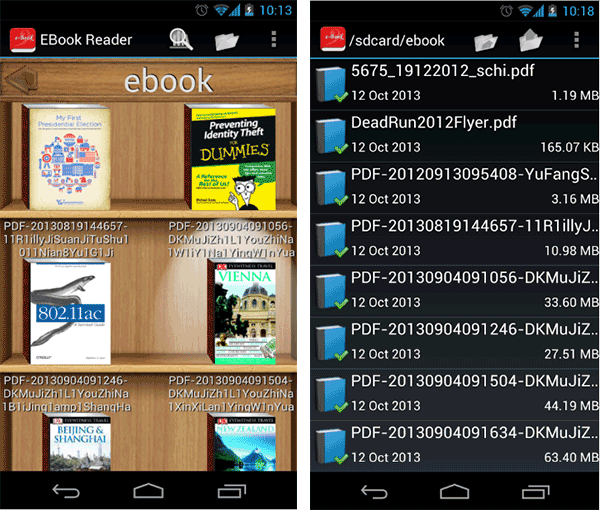This screenshot has width=600, height=510.
Task: Open the 63.40 MB PDF file row
Action: pyautogui.click(x=455, y=447)
